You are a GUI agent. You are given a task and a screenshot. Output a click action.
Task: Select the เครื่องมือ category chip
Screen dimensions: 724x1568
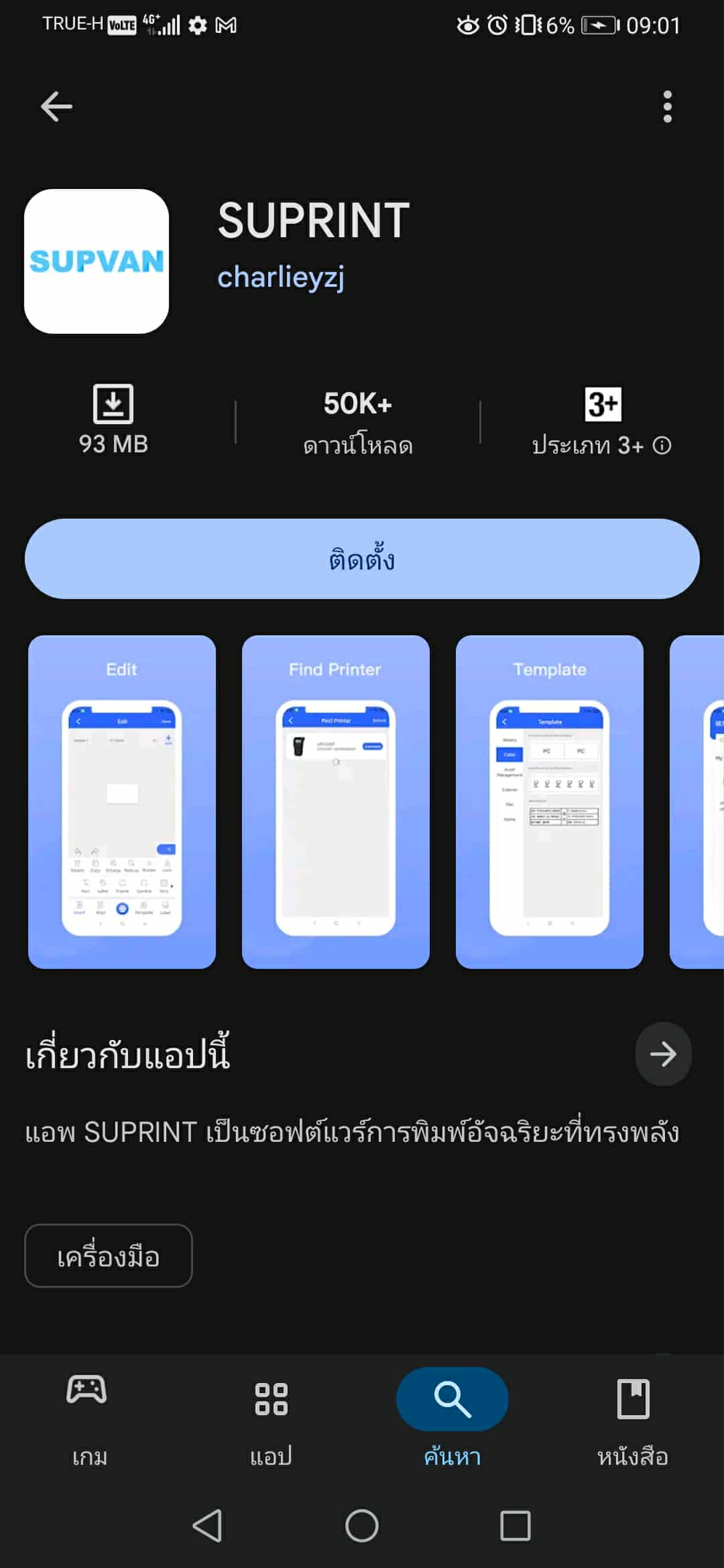pyautogui.click(x=109, y=1256)
